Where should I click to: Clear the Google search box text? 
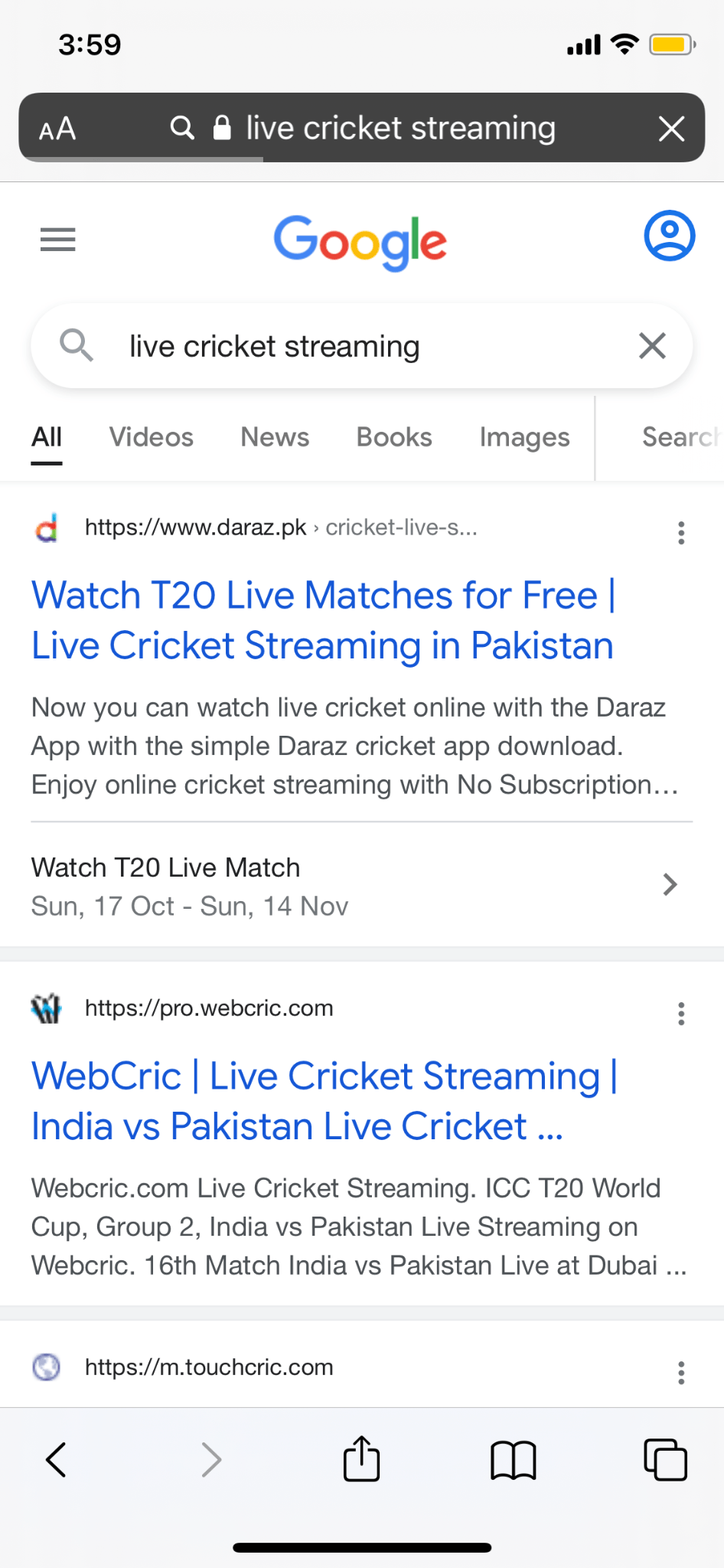click(652, 346)
